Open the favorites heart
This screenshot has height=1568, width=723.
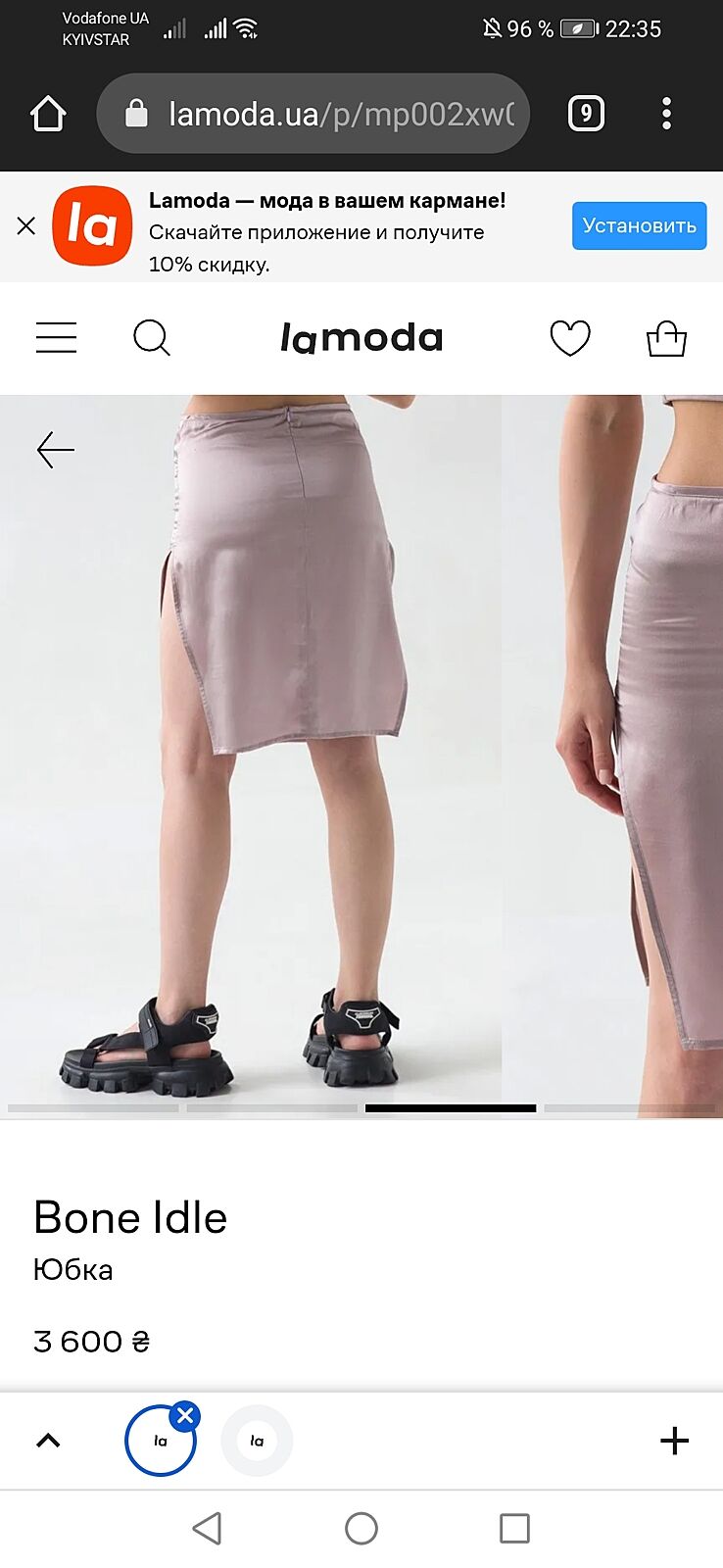[569, 338]
